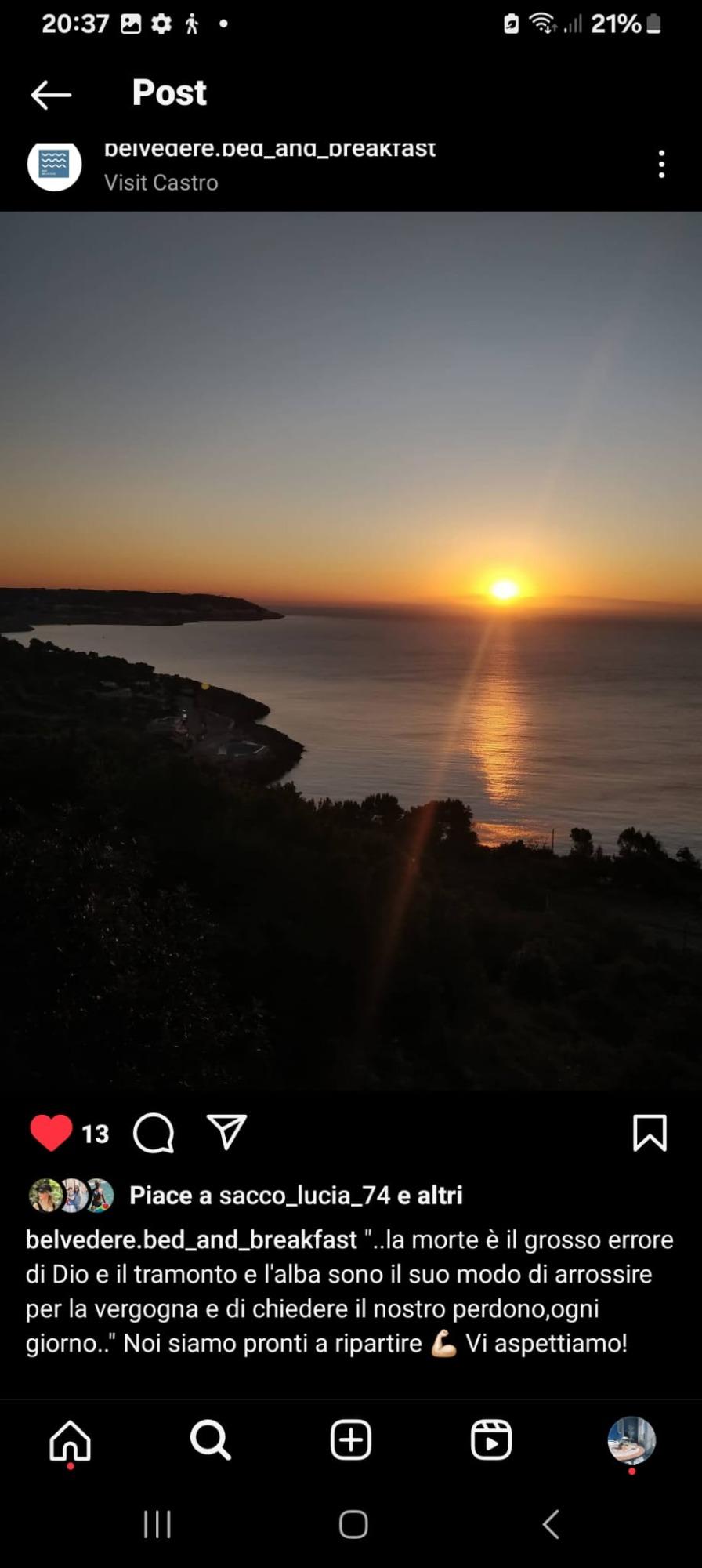Unlike the post with the red heart
The height and width of the screenshot is (1568, 702).
click(51, 1133)
